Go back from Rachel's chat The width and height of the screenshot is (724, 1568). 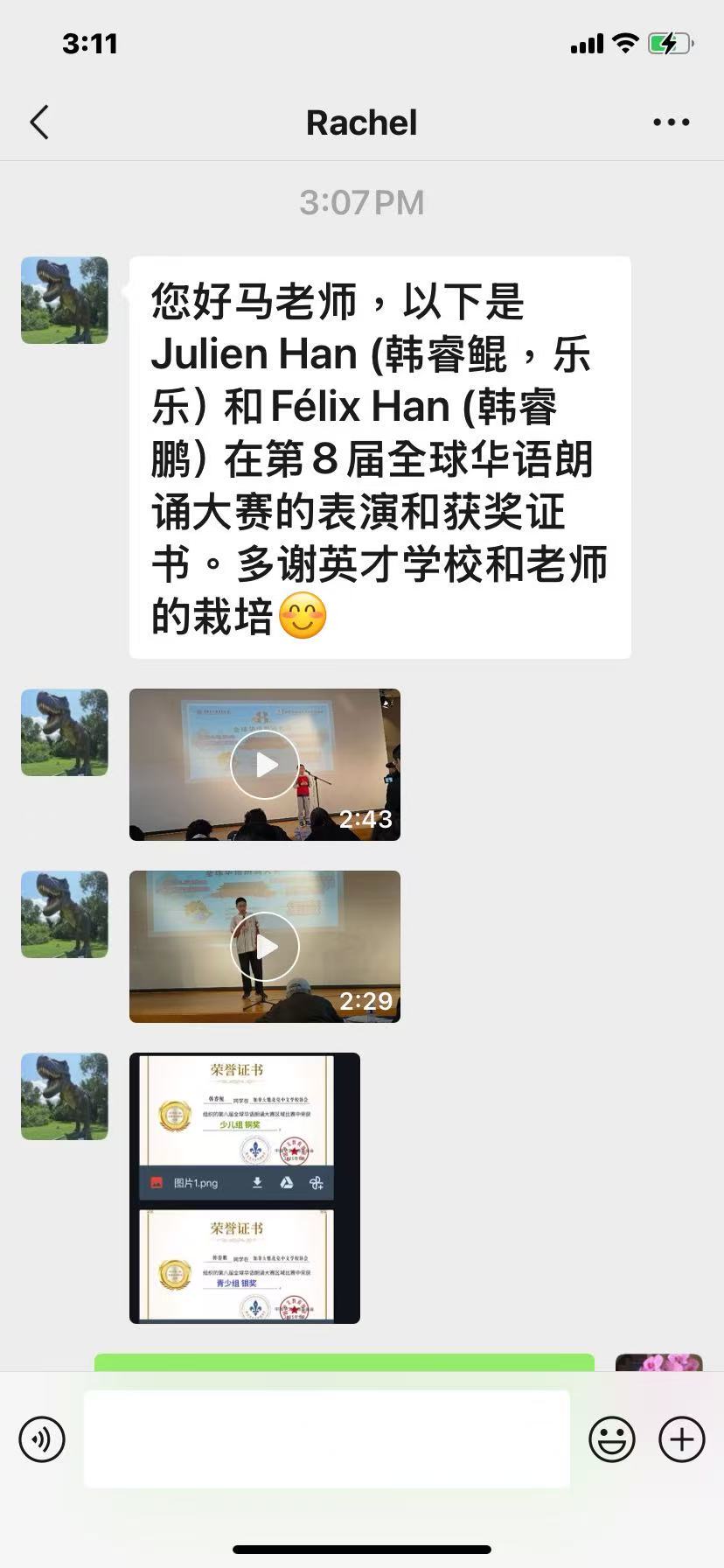coord(39,122)
